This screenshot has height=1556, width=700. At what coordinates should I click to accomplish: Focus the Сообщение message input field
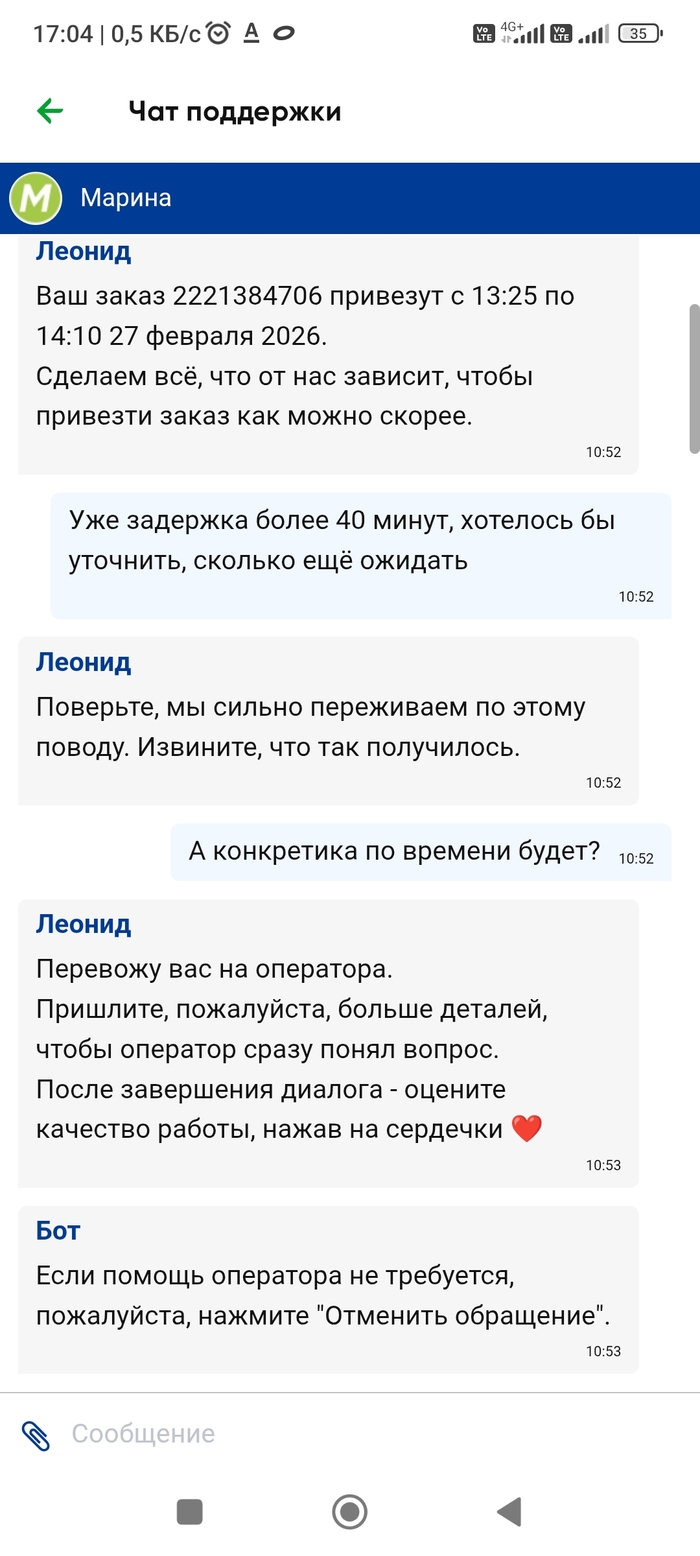pos(360,1434)
